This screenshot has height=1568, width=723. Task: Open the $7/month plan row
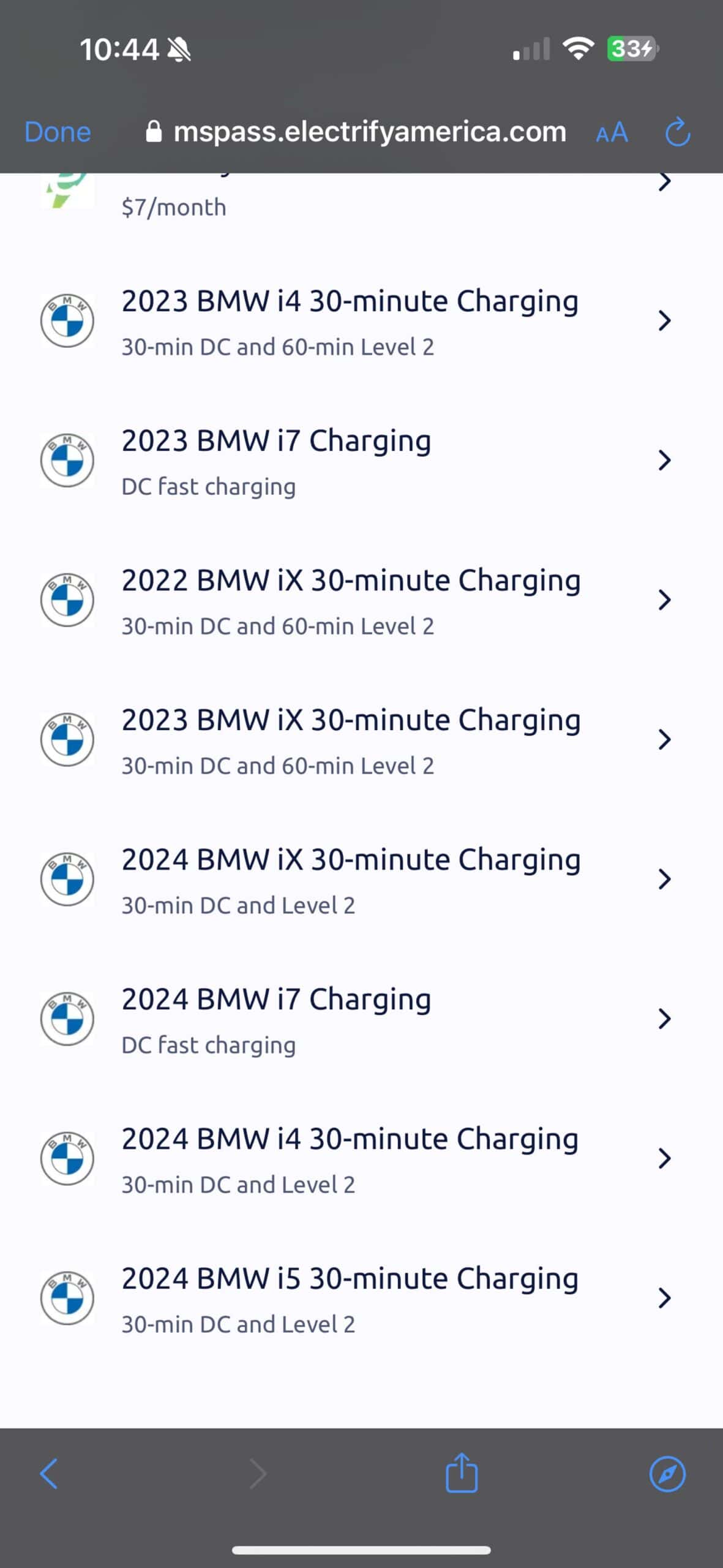point(355,196)
